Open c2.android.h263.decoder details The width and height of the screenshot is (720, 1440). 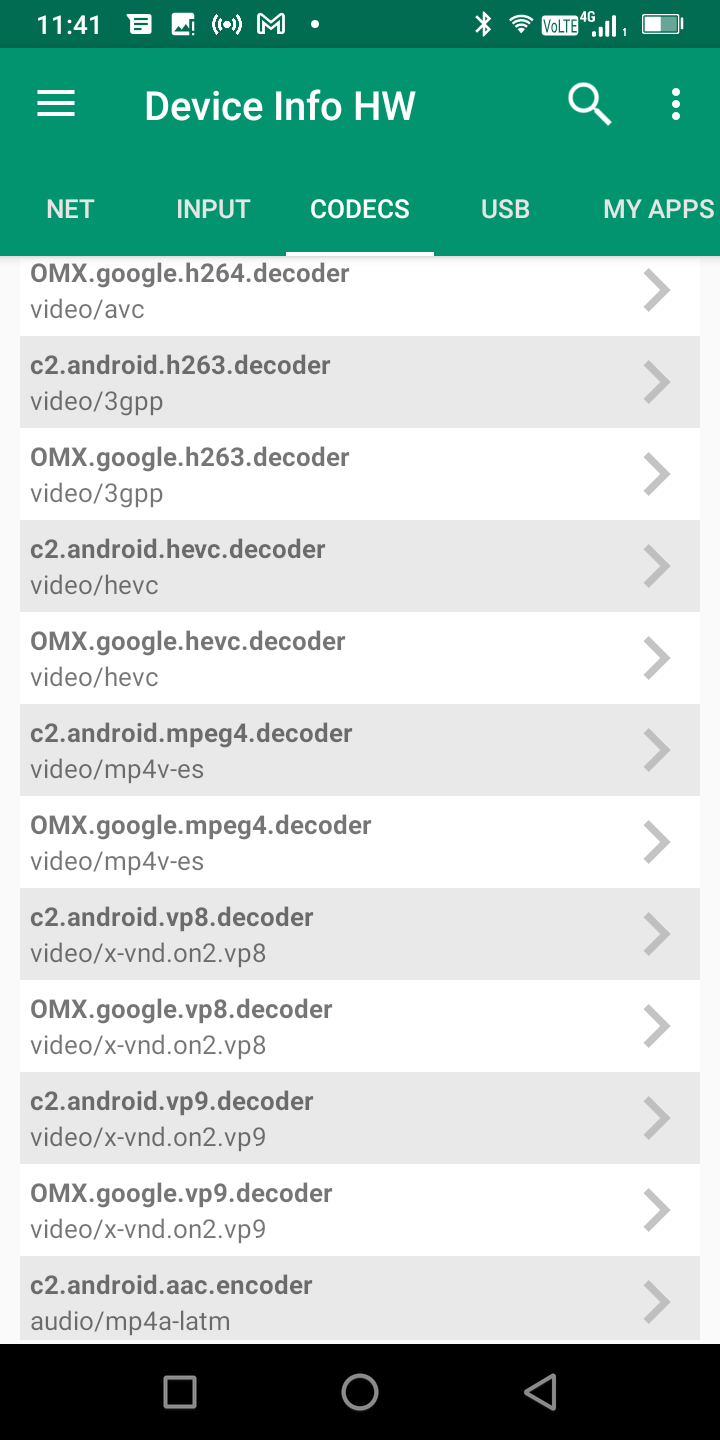pos(360,382)
